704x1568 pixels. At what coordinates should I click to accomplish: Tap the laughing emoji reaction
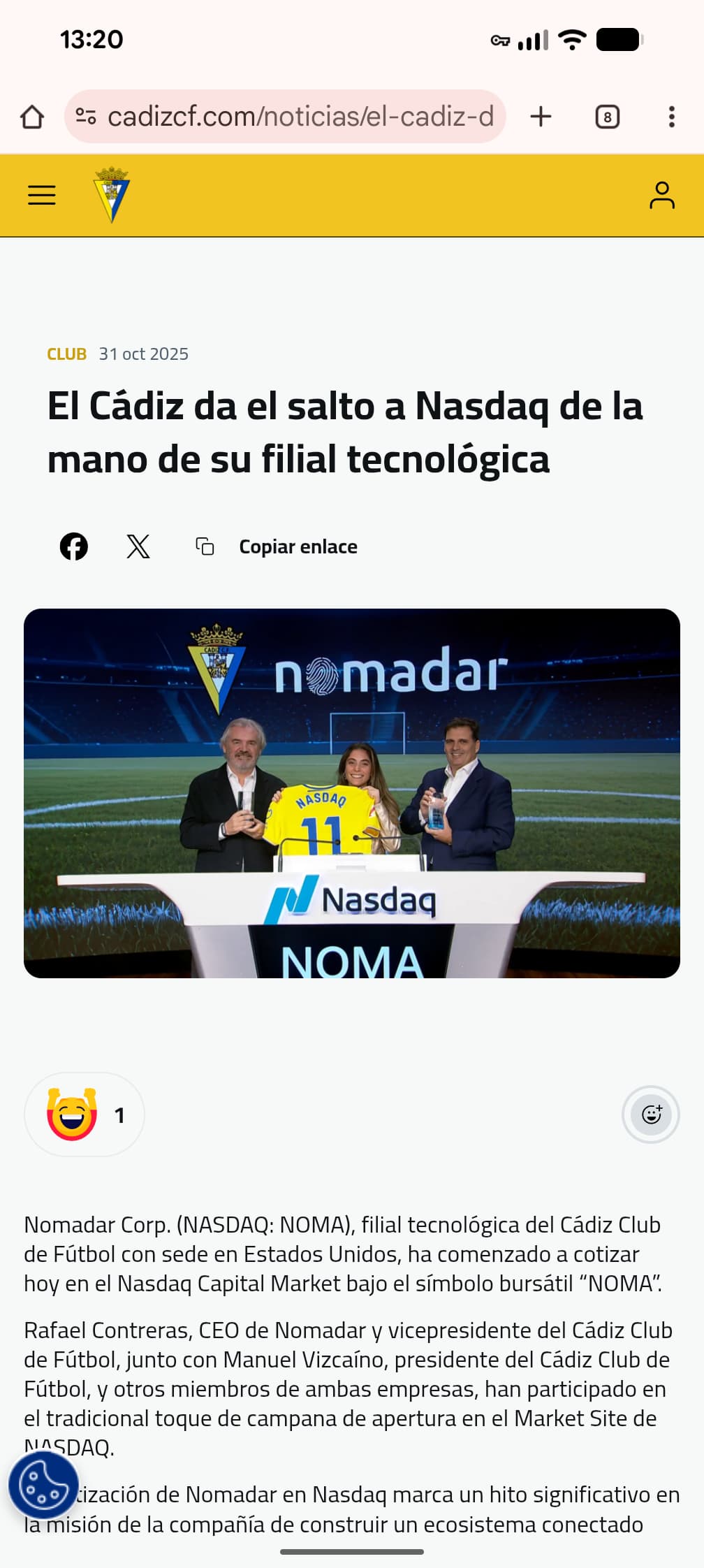(85, 1115)
